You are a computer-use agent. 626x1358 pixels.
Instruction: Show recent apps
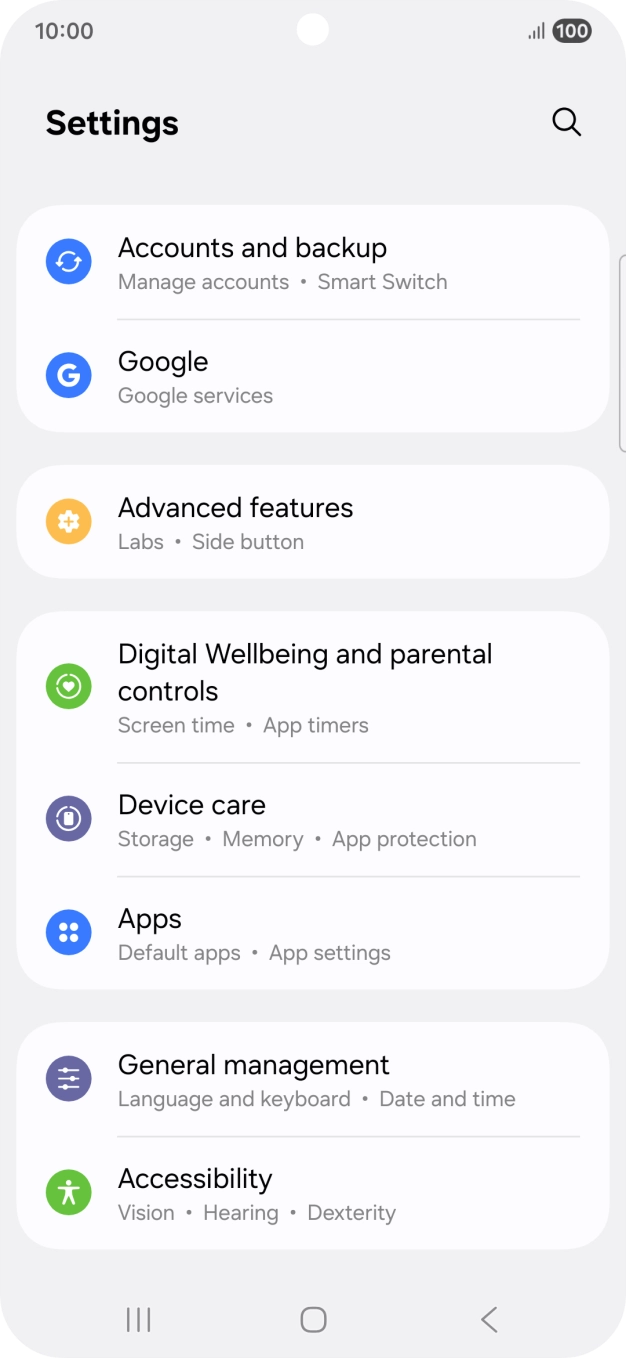coord(138,1320)
